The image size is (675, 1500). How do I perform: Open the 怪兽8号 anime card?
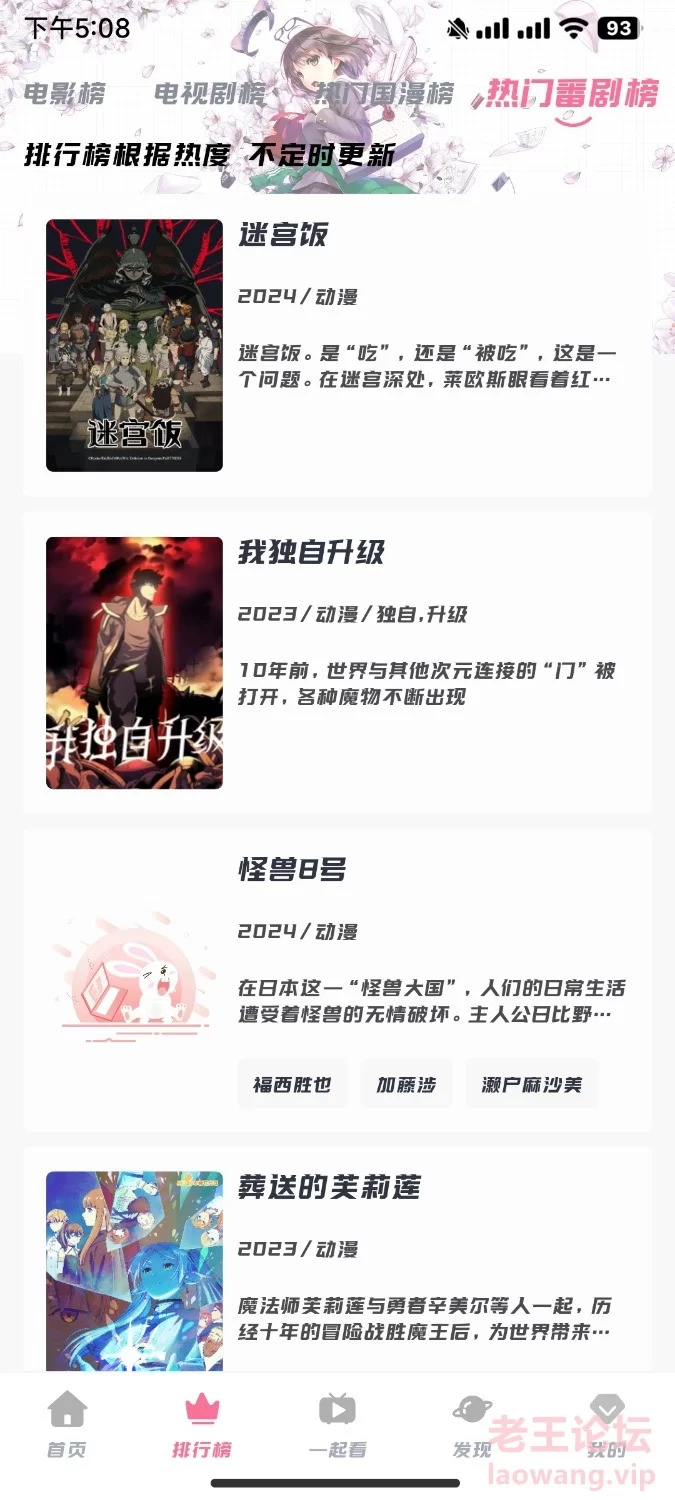click(337, 981)
